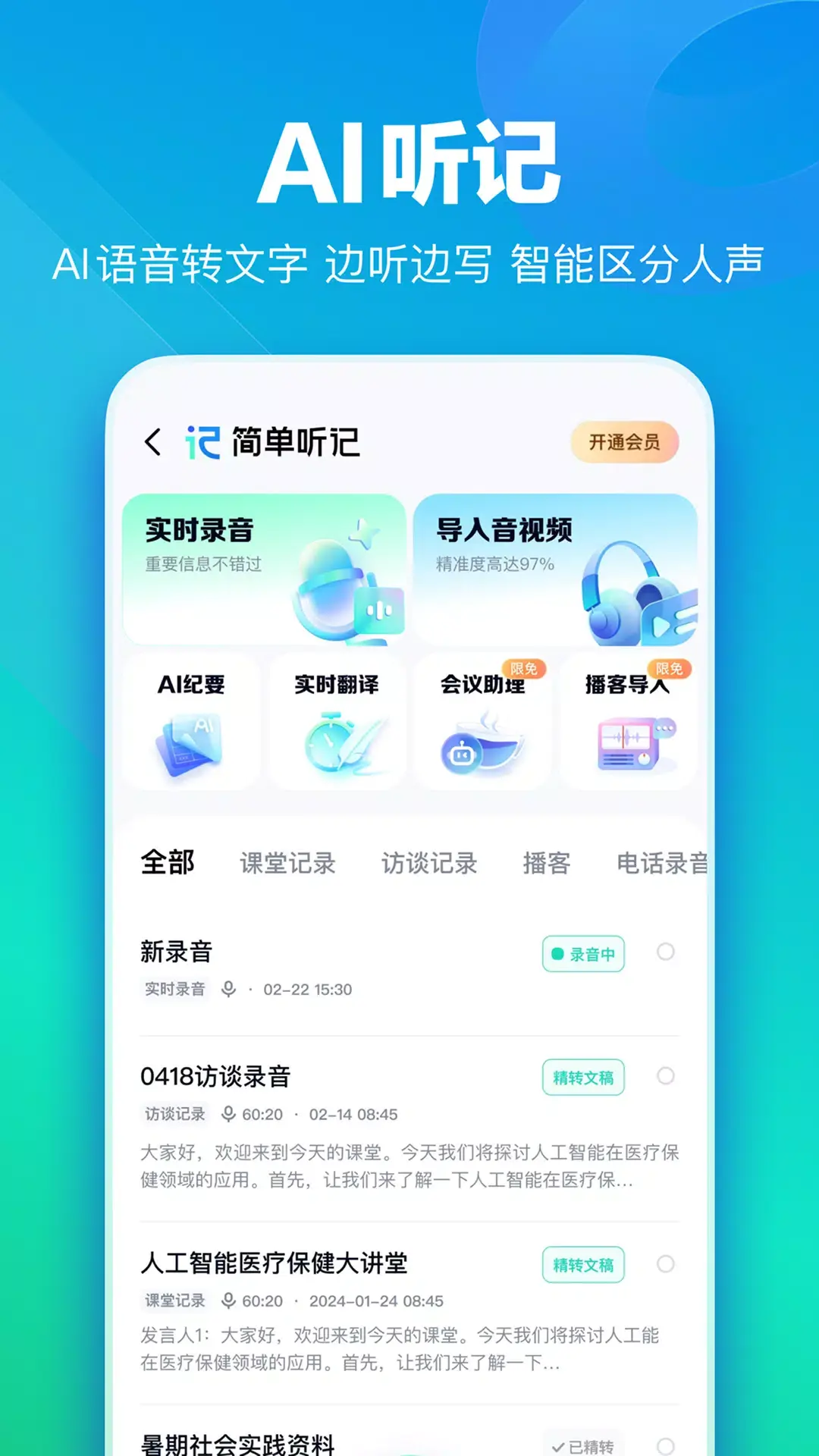Start recording via 实时录音 microphone icon
This screenshot has height=1456, width=819.
point(334,591)
